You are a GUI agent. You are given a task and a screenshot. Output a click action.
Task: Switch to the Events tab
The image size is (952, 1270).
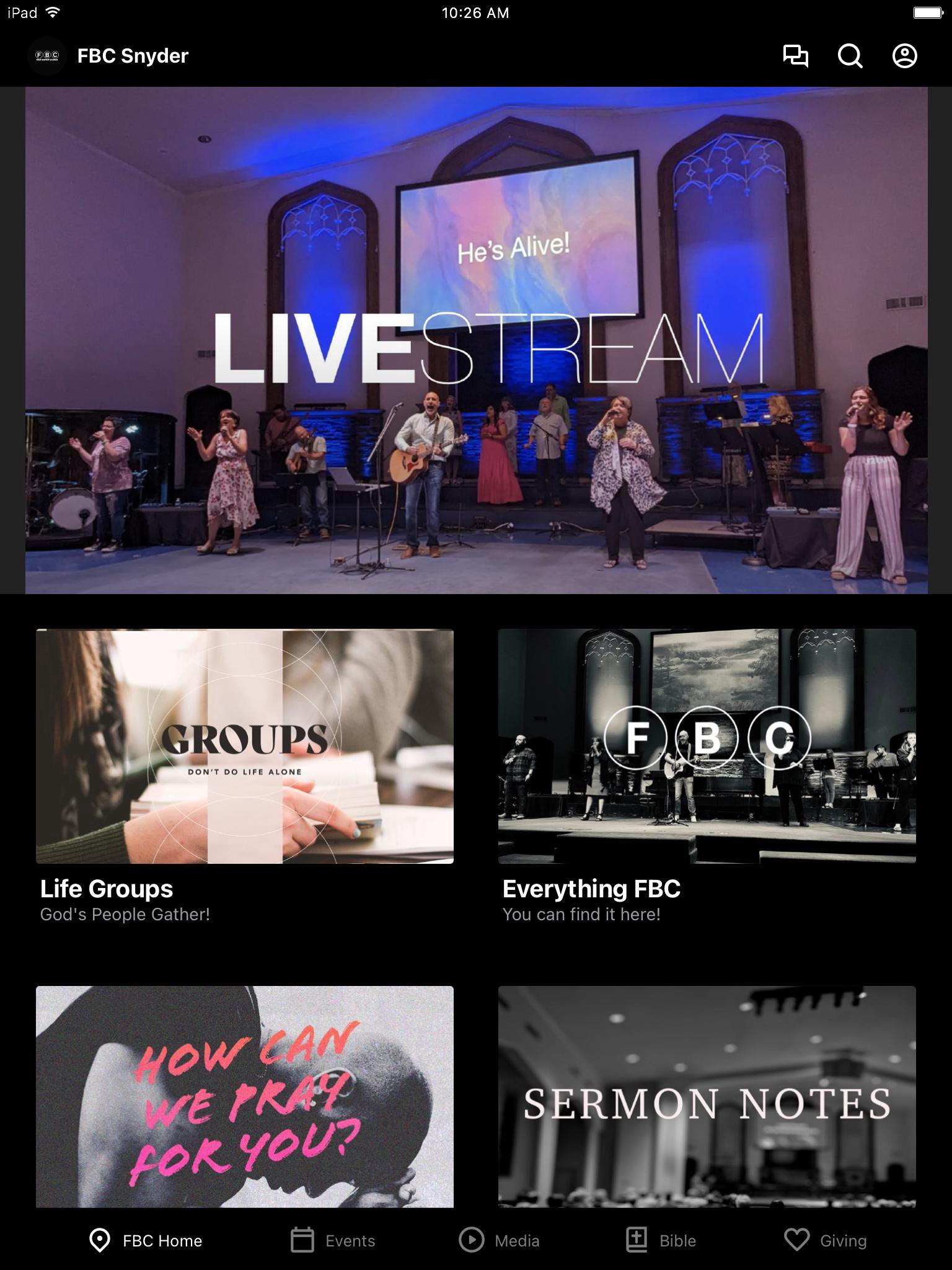tap(333, 1240)
